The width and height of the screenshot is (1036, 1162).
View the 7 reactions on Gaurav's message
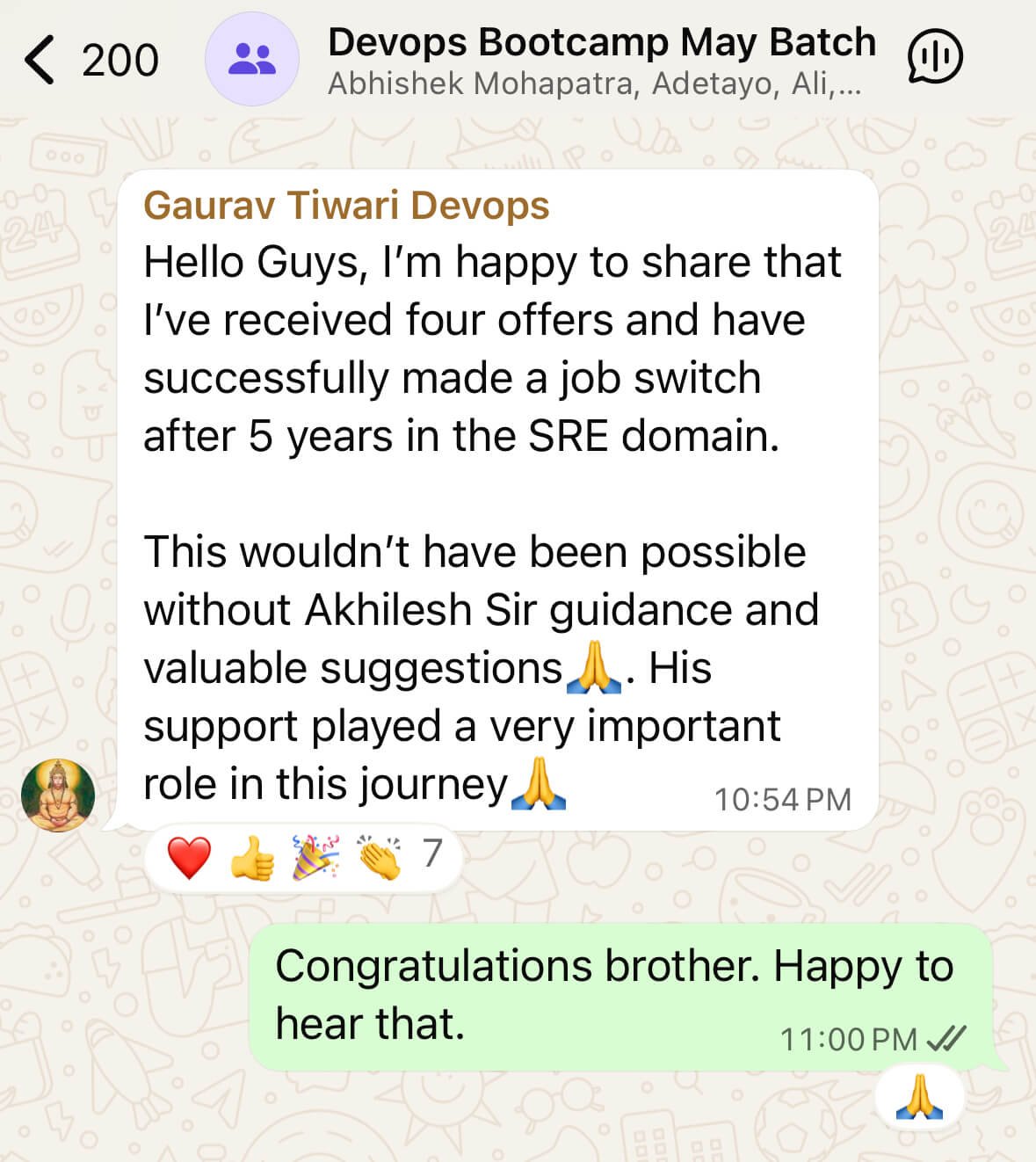coord(304,857)
